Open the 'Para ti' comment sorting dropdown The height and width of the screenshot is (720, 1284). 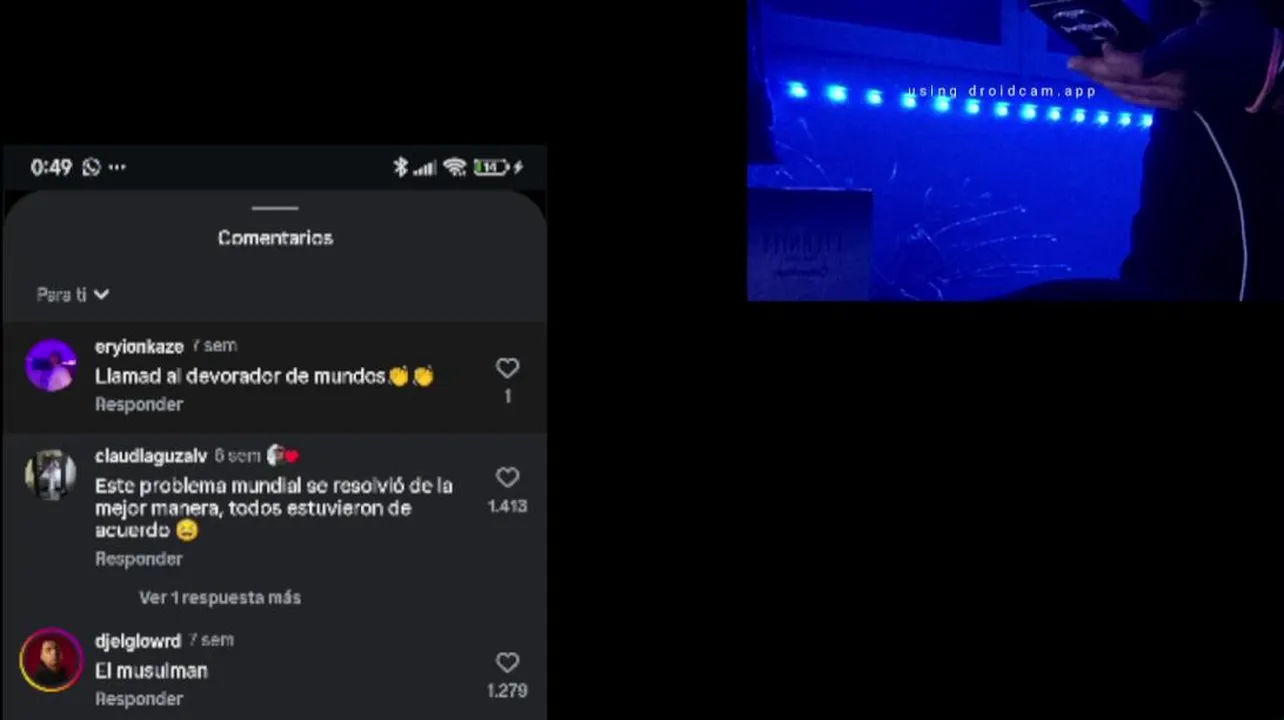coord(73,295)
